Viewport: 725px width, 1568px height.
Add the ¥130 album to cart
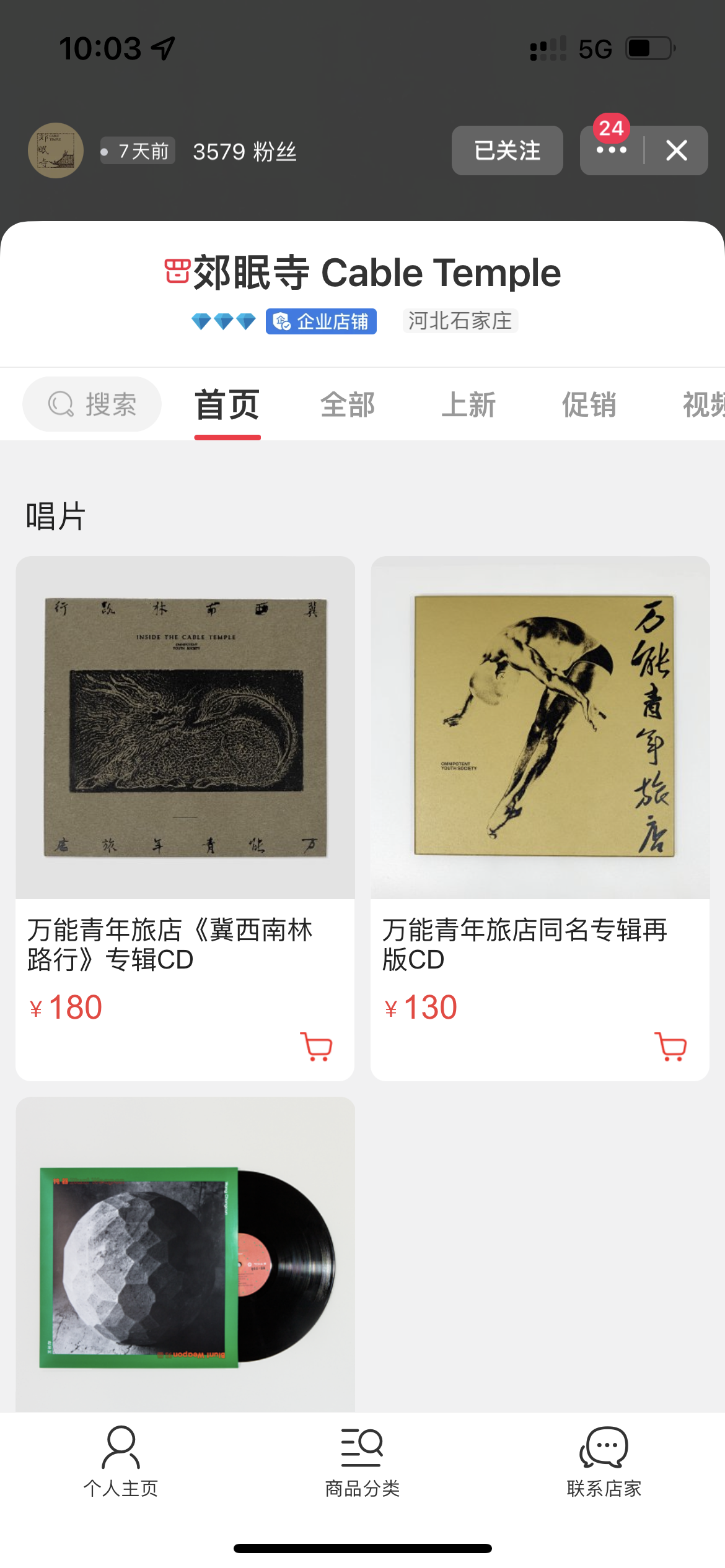(670, 1047)
